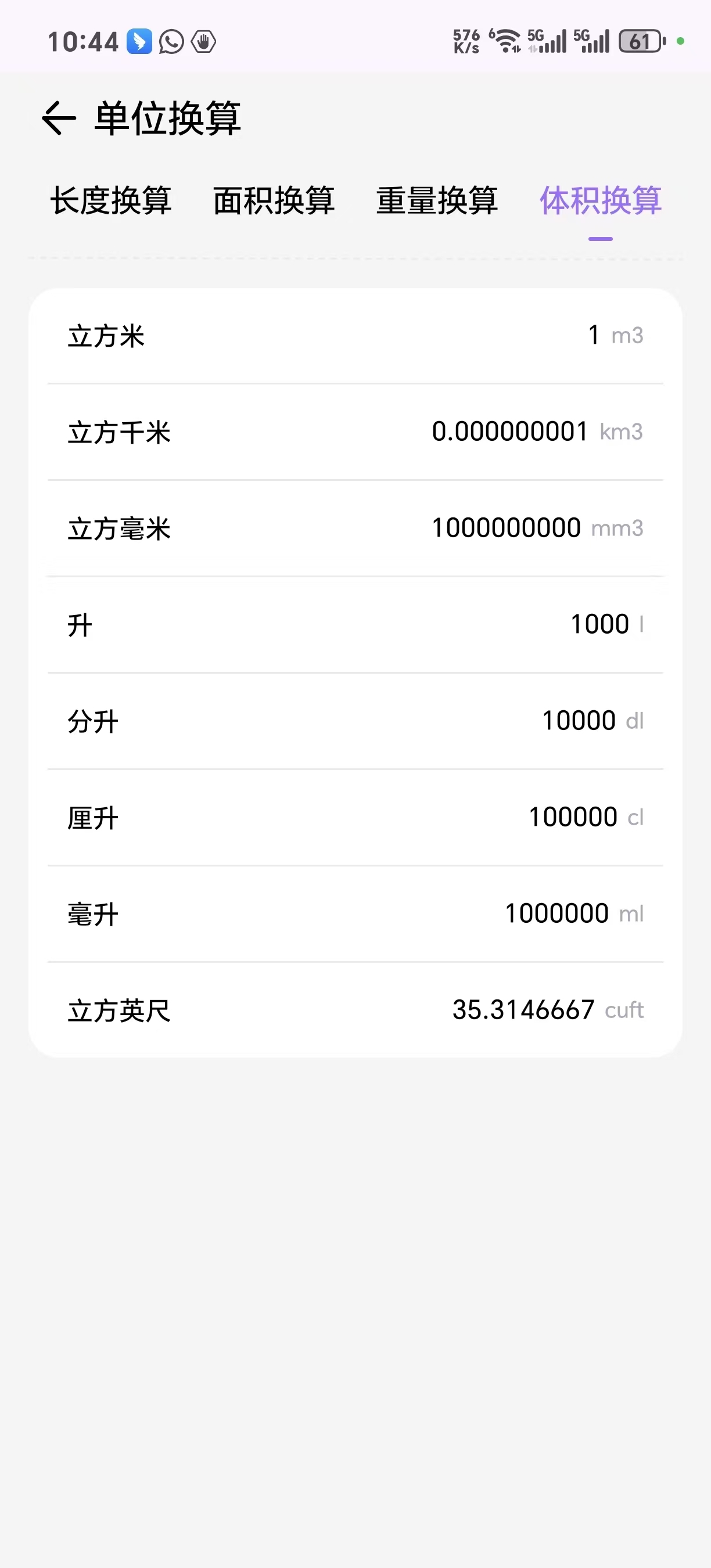Open the 重量换算 tab

(437, 201)
